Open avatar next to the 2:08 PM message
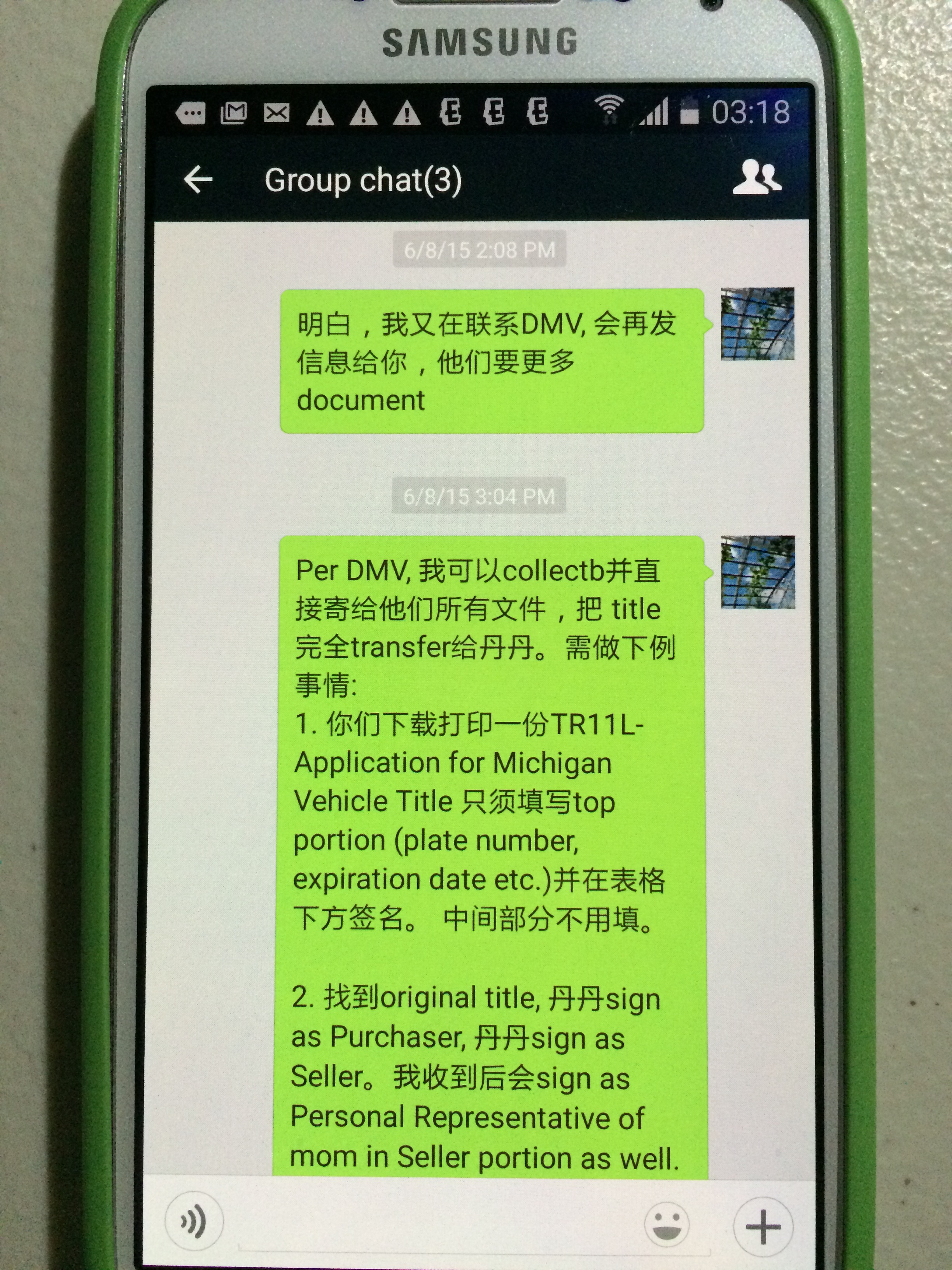The height and width of the screenshot is (1270, 952). (757, 324)
